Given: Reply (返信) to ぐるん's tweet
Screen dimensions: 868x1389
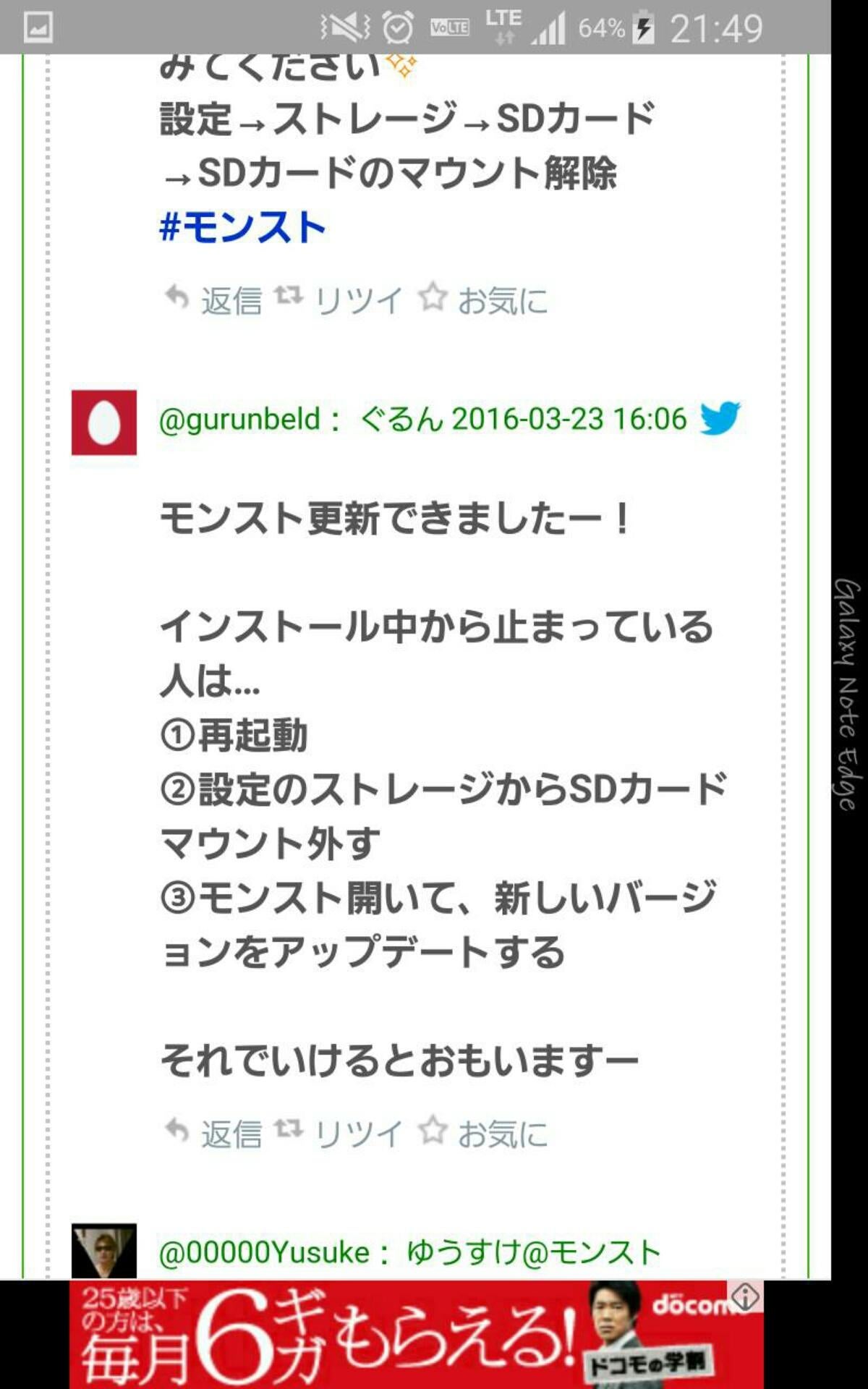Looking at the screenshot, I should (214, 1133).
